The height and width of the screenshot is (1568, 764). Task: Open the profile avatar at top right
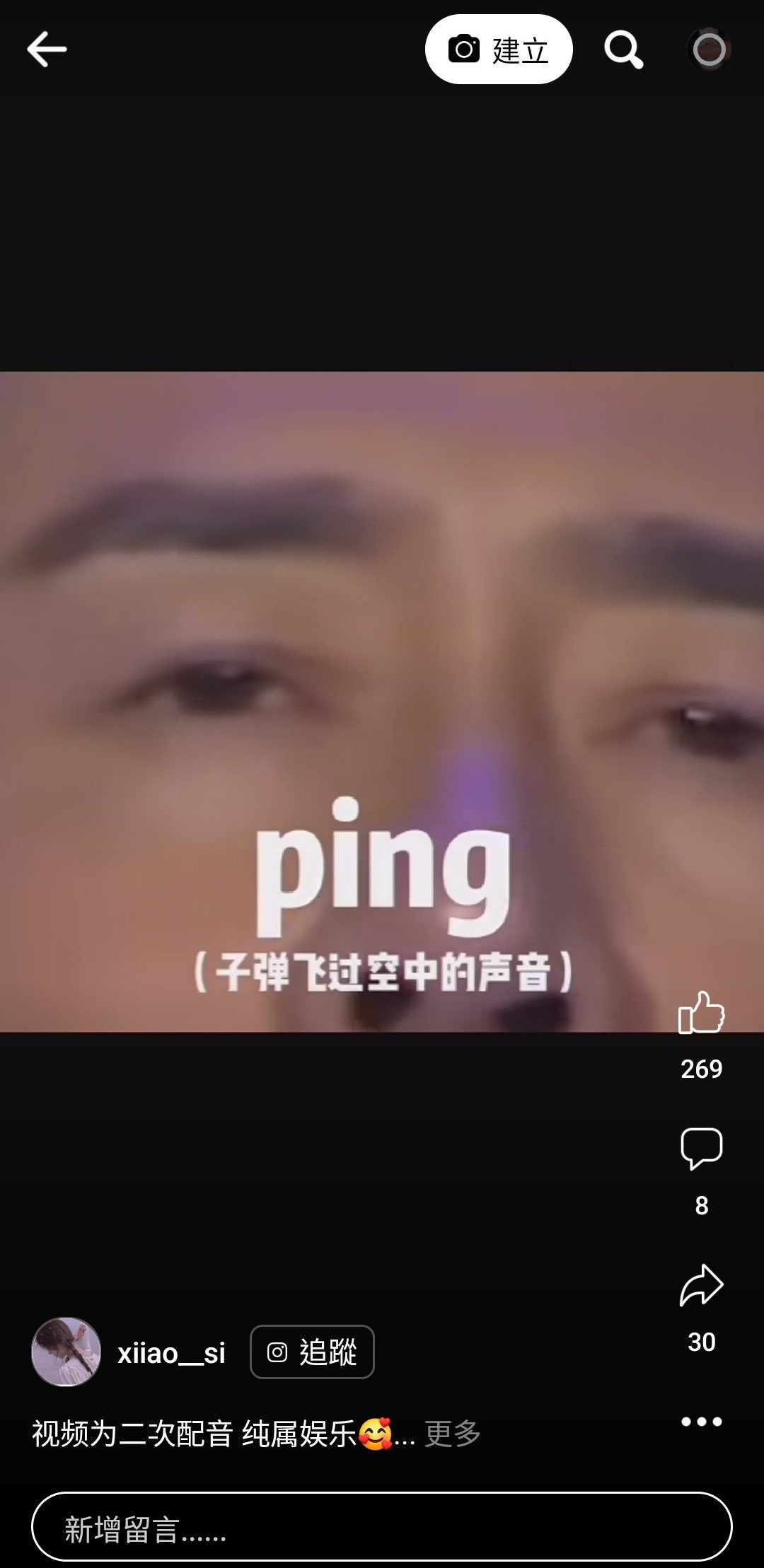(709, 50)
